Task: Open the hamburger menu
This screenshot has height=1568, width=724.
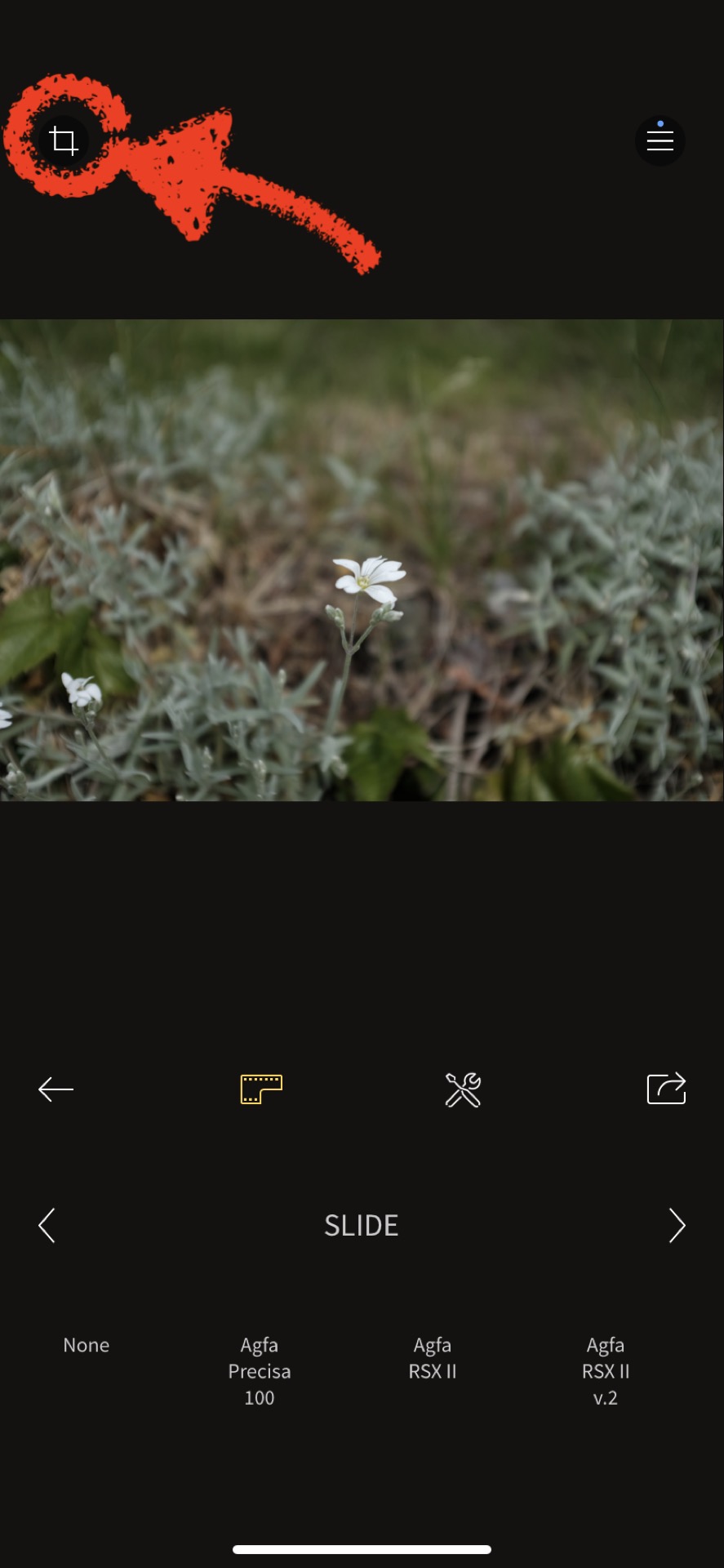Action: click(660, 140)
